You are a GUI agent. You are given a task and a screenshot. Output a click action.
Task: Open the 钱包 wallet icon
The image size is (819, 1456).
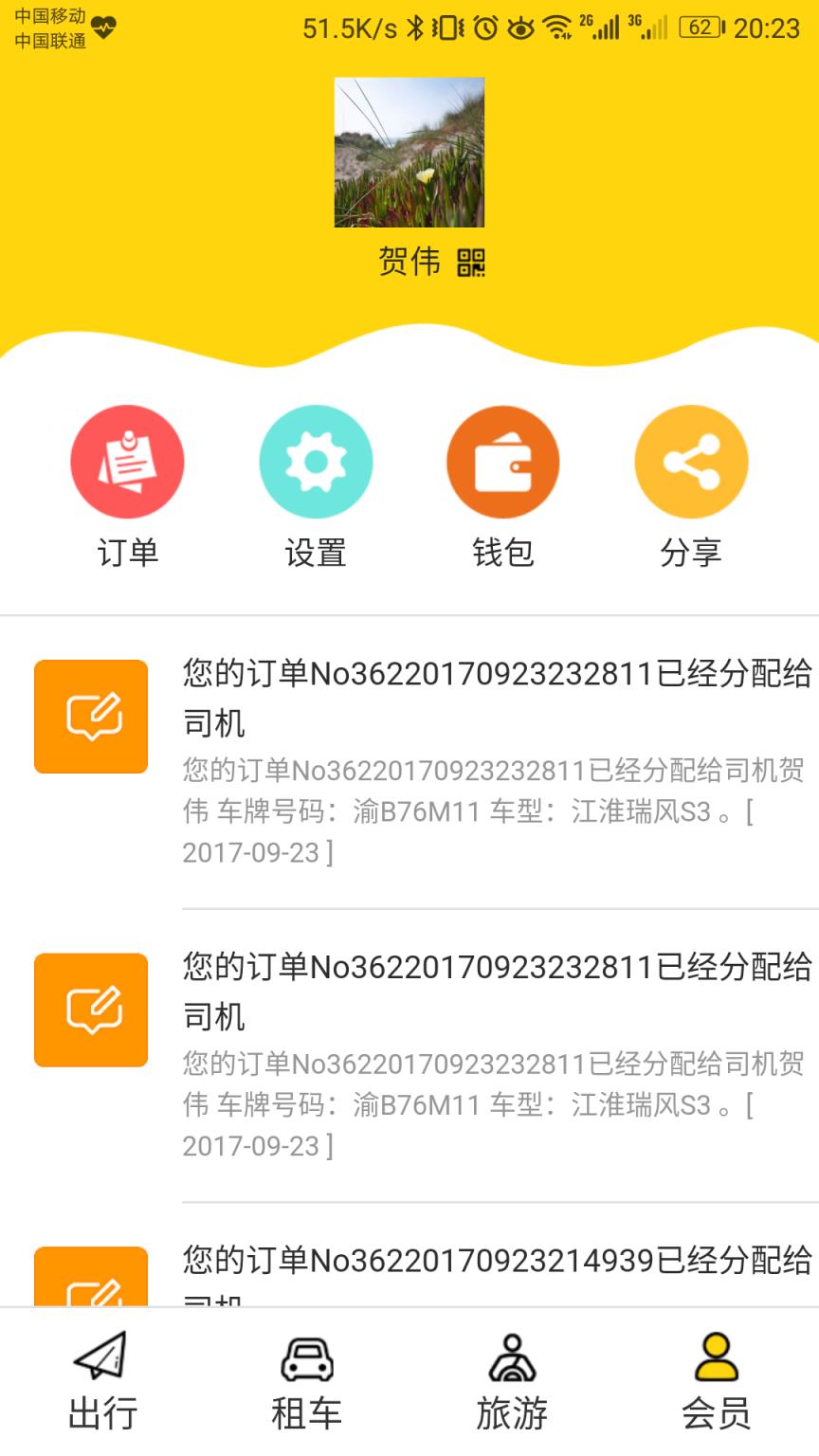pyautogui.click(x=503, y=461)
